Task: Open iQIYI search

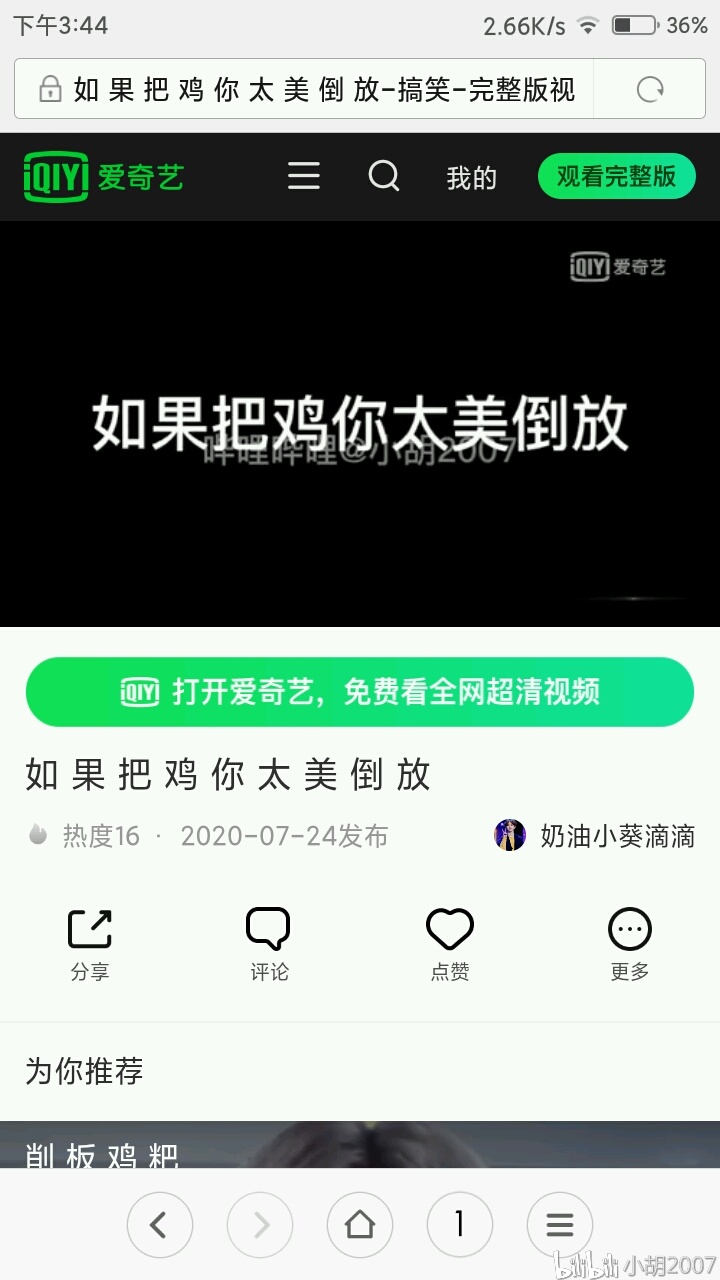Action: (384, 177)
